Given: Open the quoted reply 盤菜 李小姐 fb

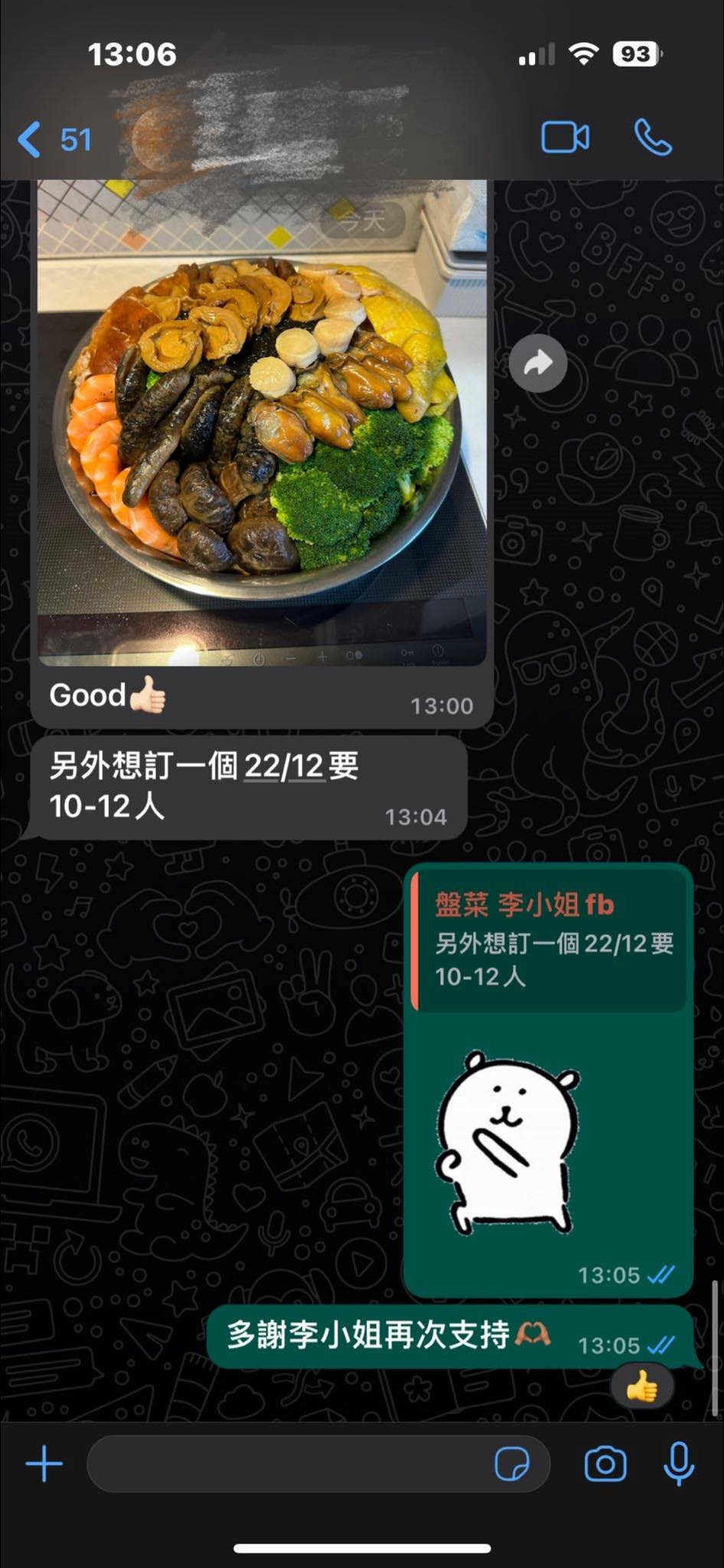Looking at the screenshot, I should pyautogui.click(x=548, y=940).
